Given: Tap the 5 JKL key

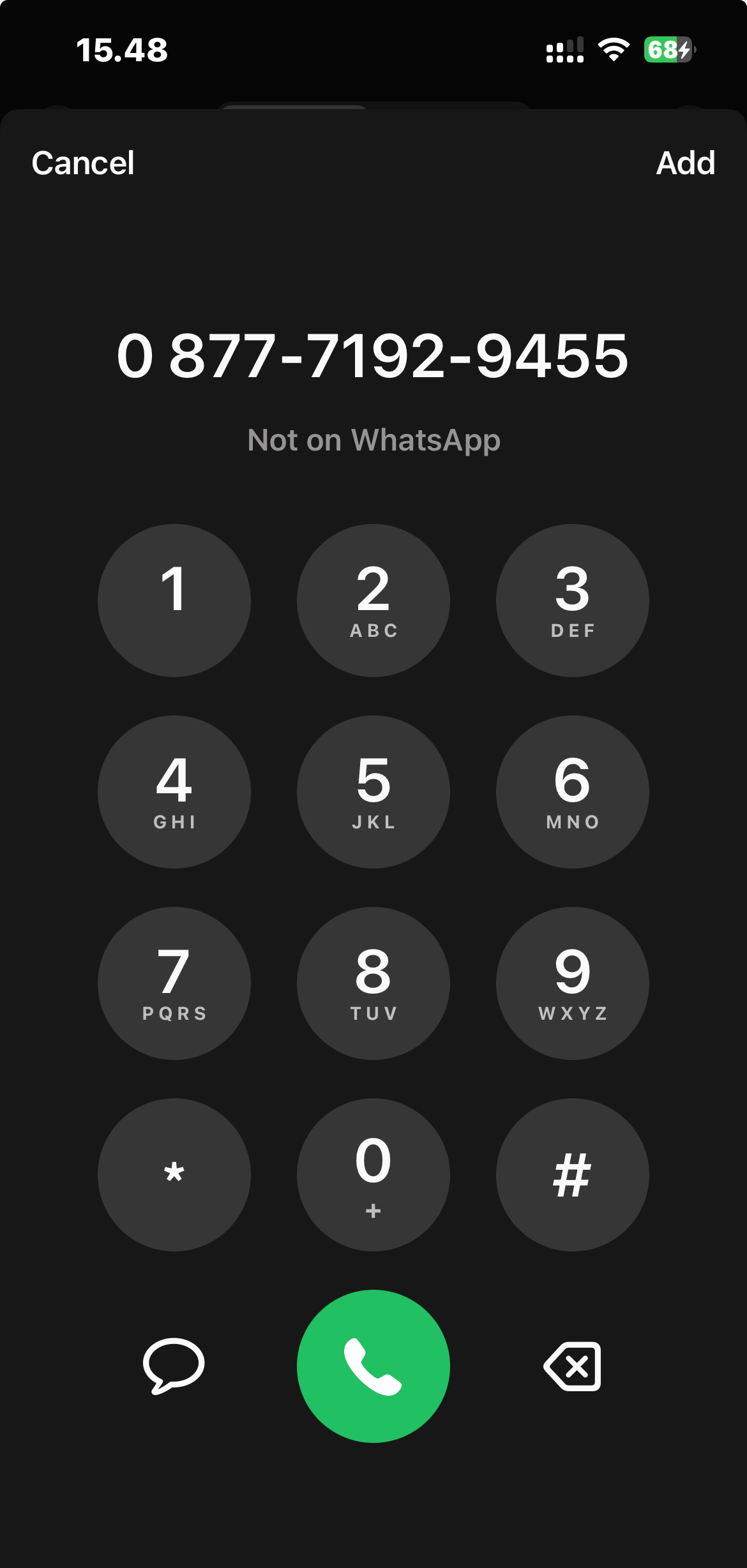Looking at the screenshot, I should click(x=373, y=791).
